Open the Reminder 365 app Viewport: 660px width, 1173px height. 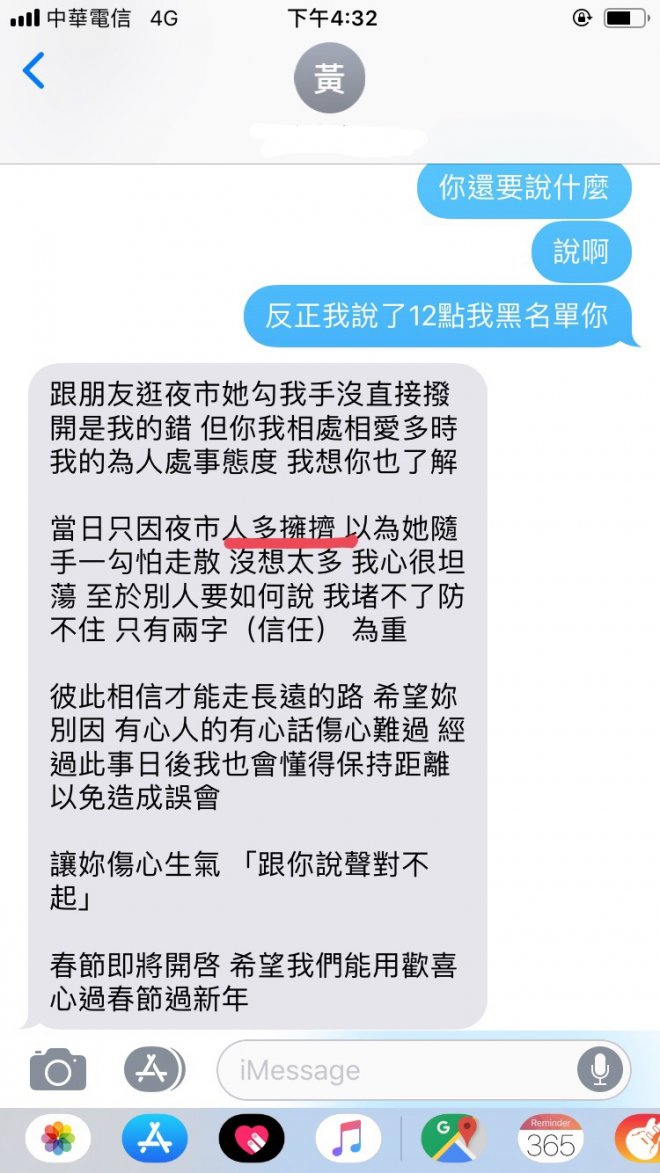pyautogui.click(x=550, y=1138)
